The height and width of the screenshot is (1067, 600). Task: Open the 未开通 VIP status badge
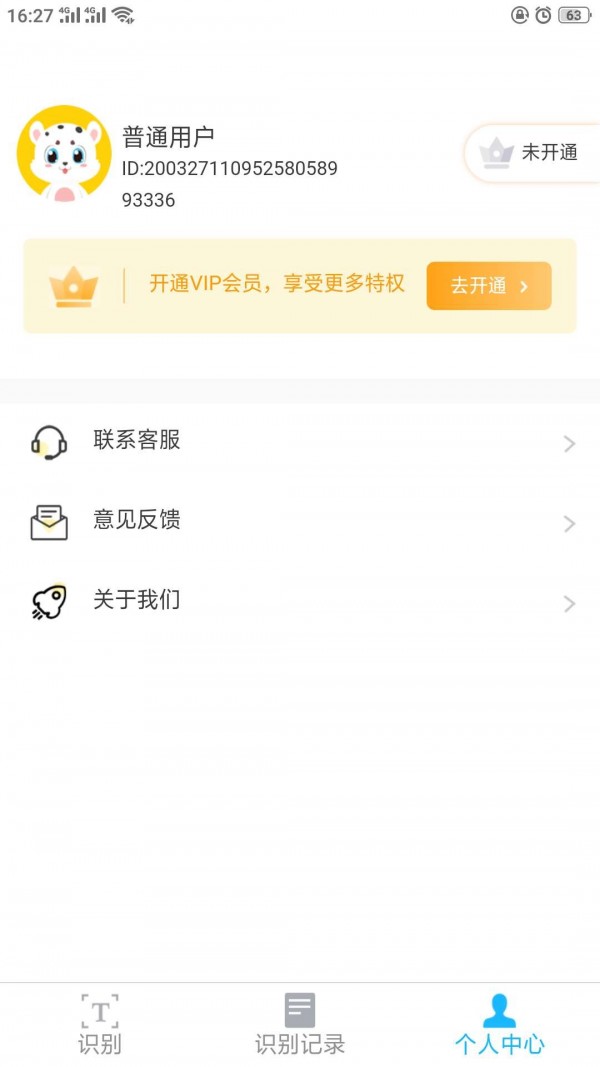click(x=530, y=153)
